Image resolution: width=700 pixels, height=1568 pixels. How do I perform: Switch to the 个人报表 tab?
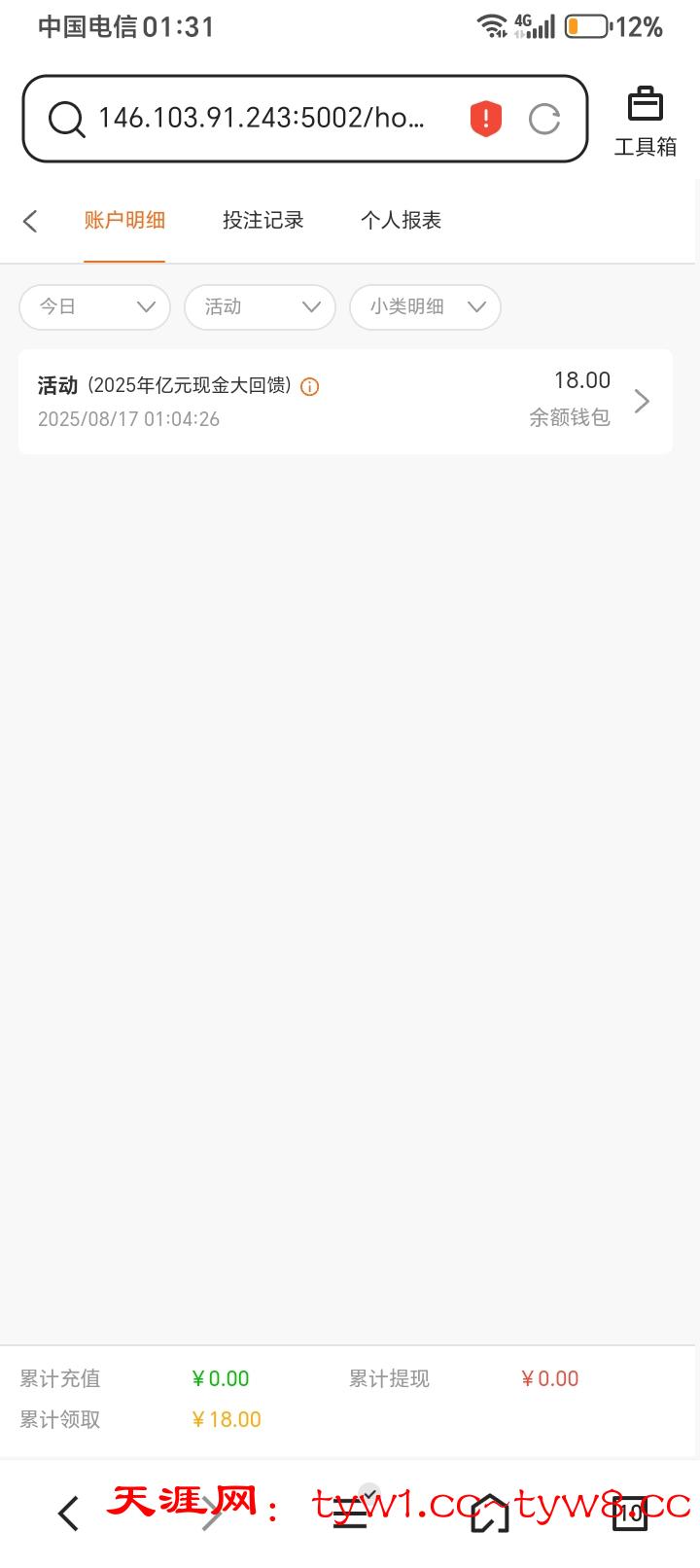click(401, 221)
